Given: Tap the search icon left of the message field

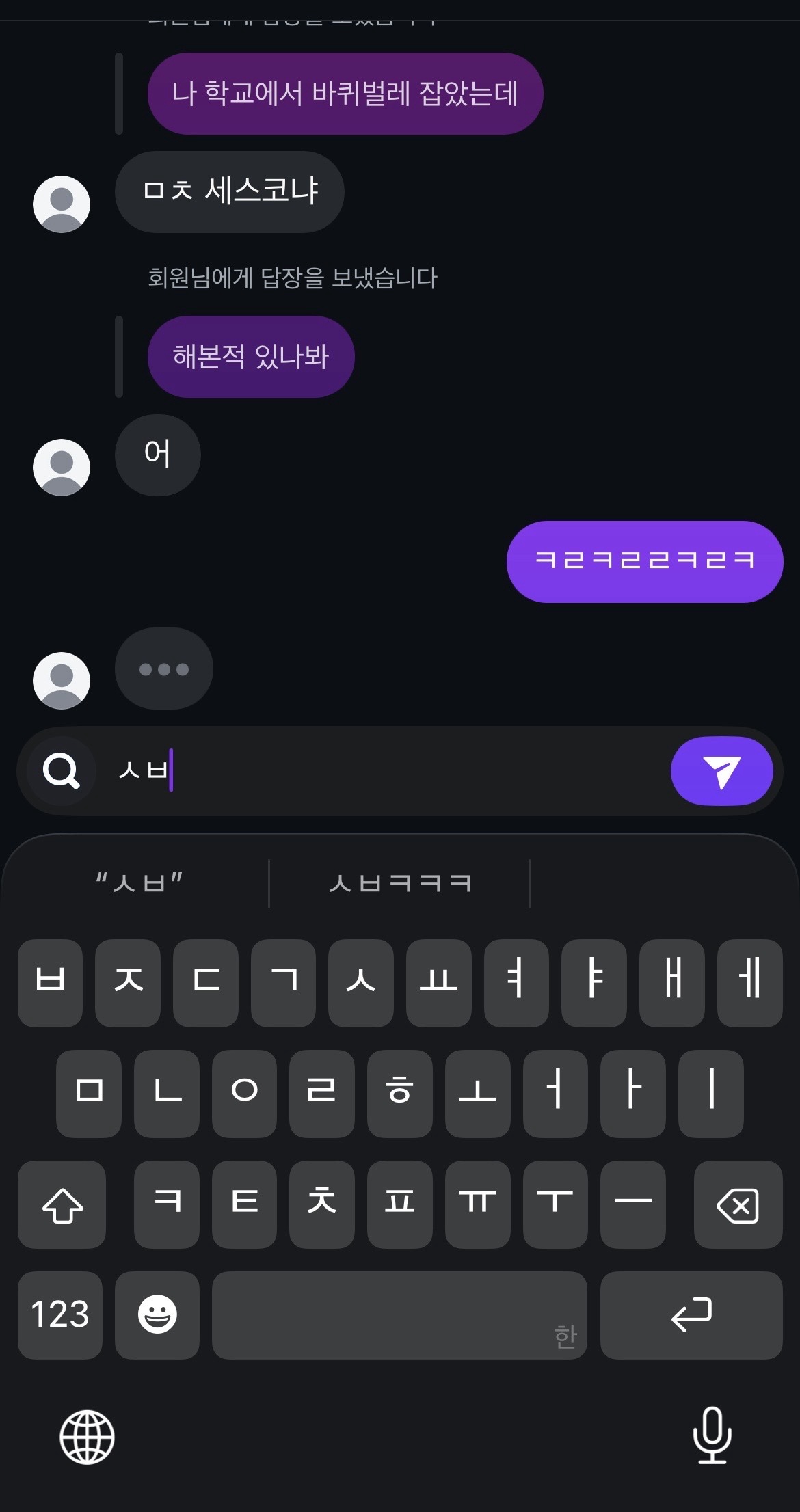Looking at the screenshot, I should click(62, 771).
